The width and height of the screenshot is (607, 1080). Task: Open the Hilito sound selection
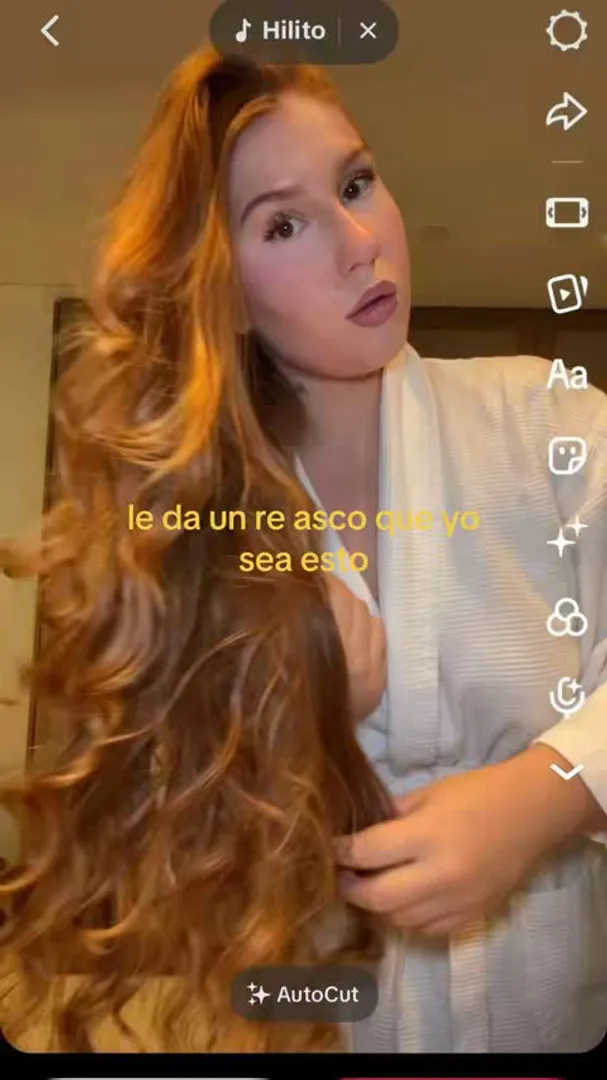[x=279, y=31]
